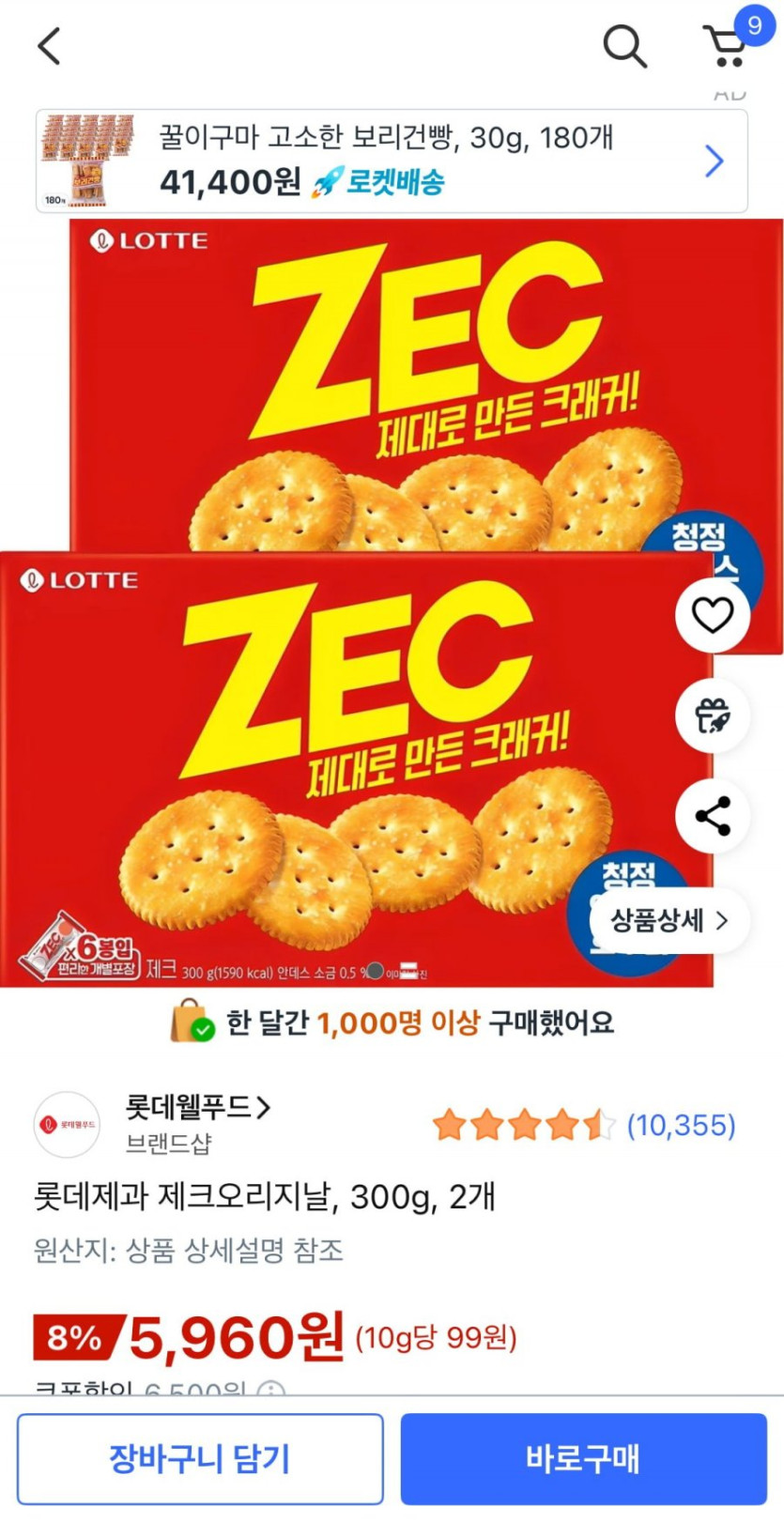The height and width of the screenshot is (1522, 784).
Task: Share this product
Action: point(712,816)
